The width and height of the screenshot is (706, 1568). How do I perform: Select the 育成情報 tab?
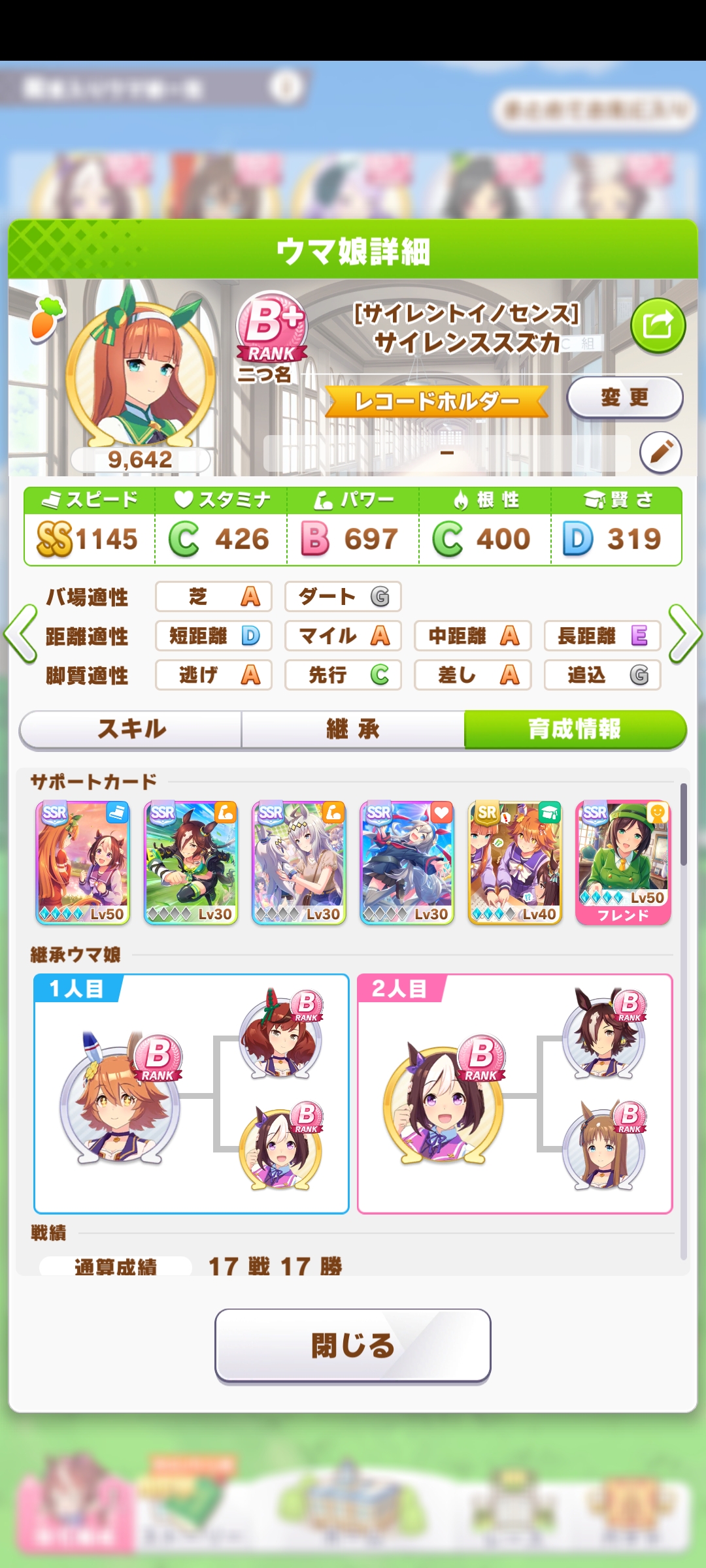point(574,729)
